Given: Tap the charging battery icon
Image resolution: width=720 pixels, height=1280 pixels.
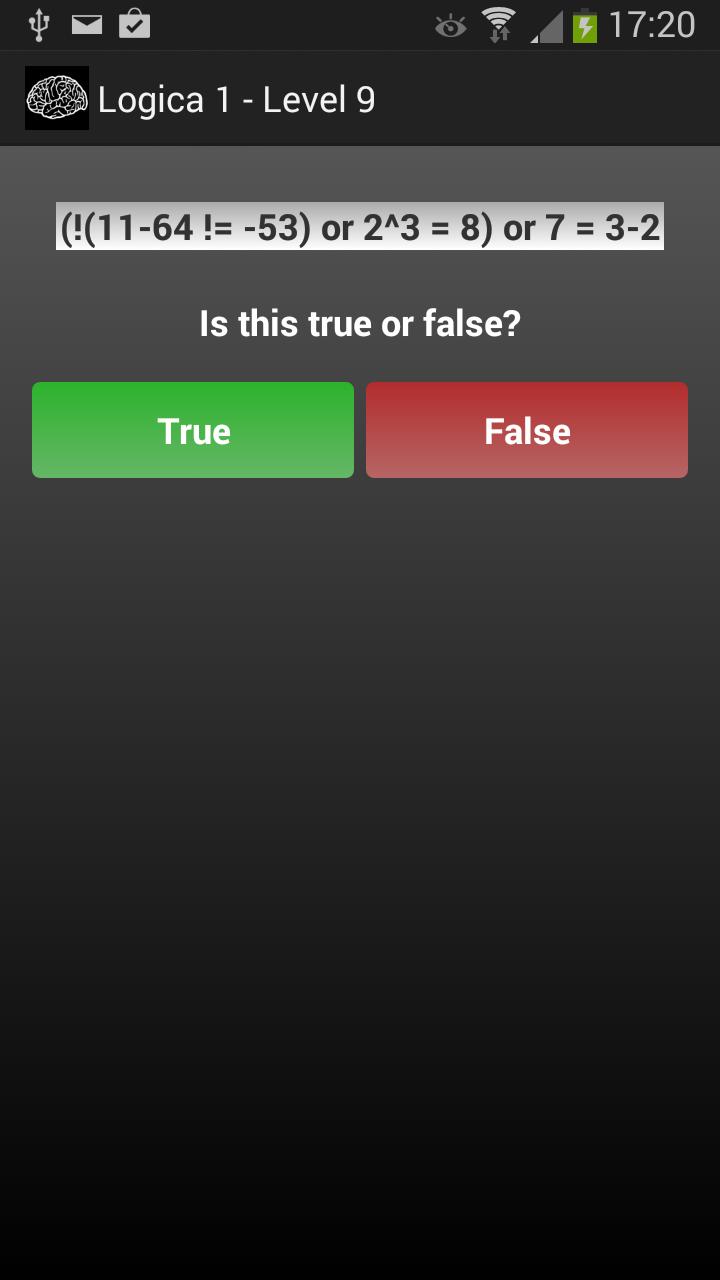Looking at the screenshot, I should (x=583, y=24).
